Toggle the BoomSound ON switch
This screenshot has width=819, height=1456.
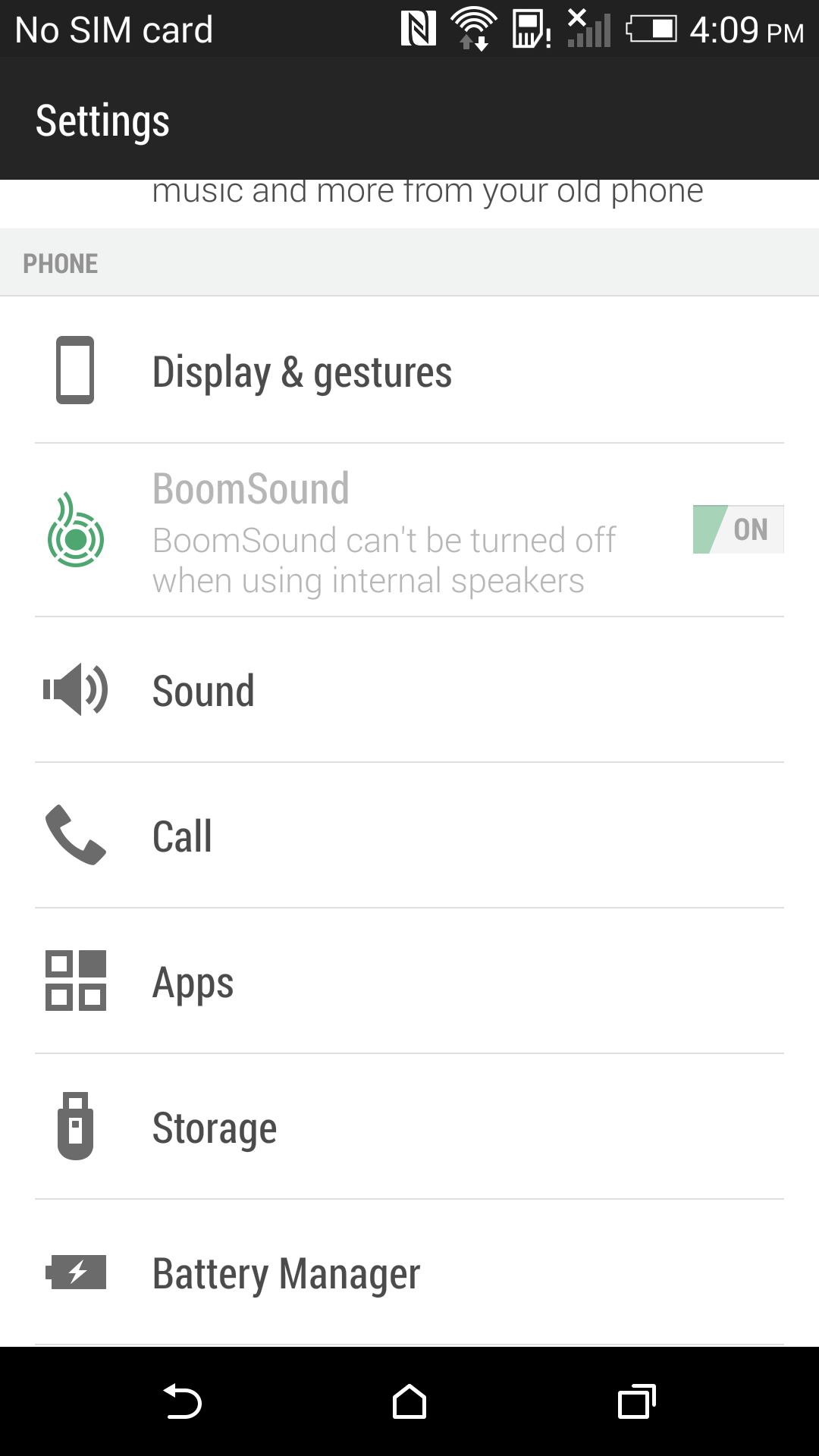pos(737,529)
